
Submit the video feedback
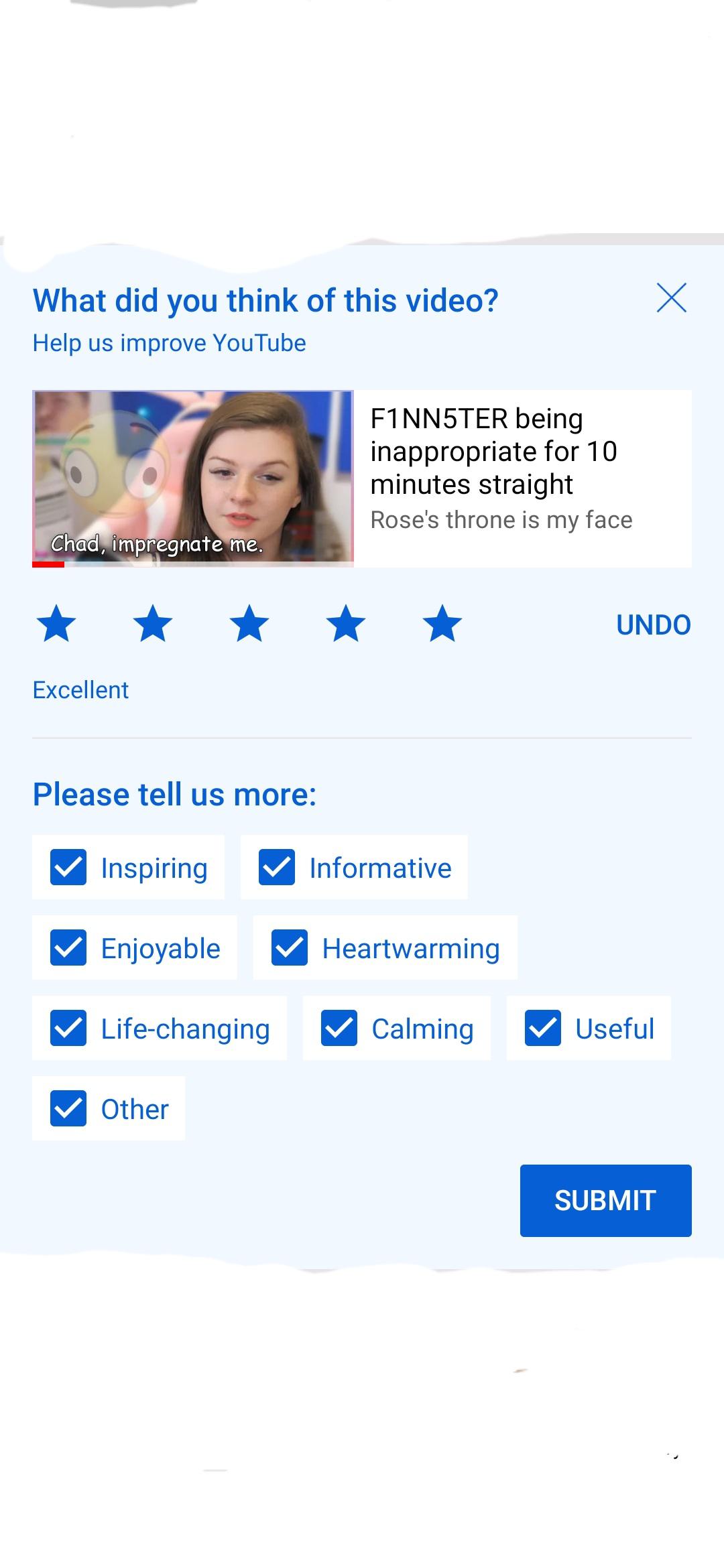605,1200
